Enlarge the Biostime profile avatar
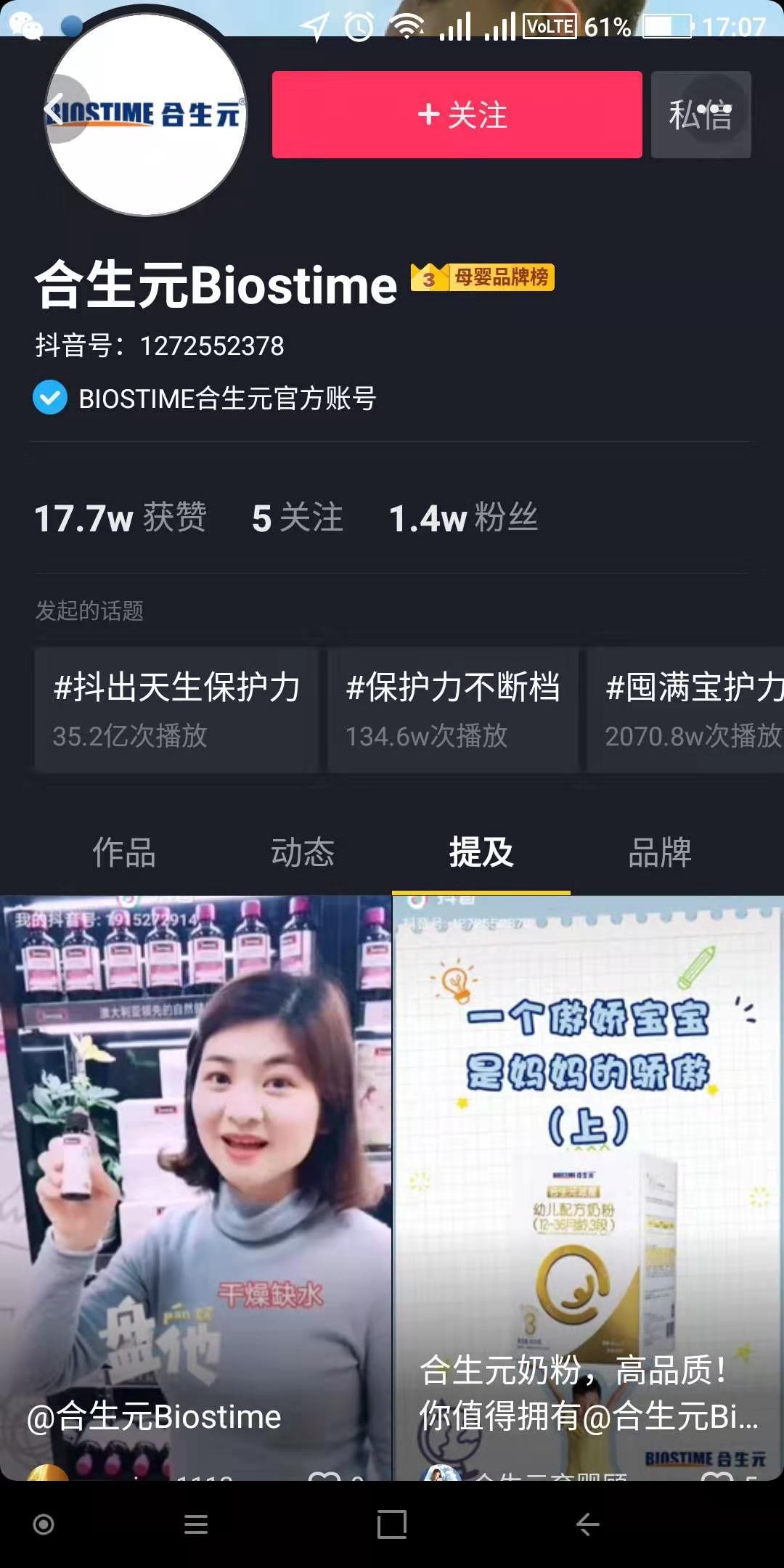This screenshot has width=784, height=1568. [x=147, y=115]
